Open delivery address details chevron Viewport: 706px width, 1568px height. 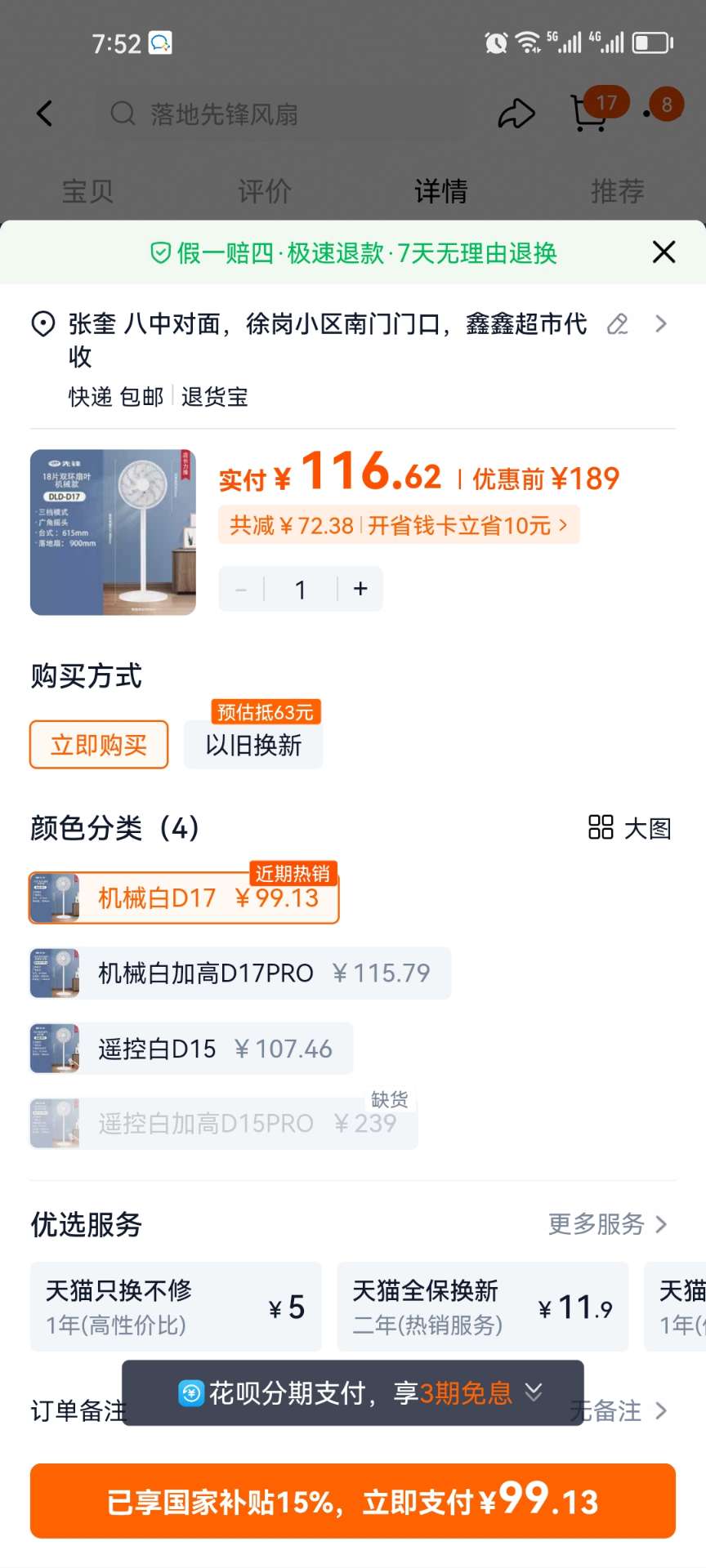[661, 325]
